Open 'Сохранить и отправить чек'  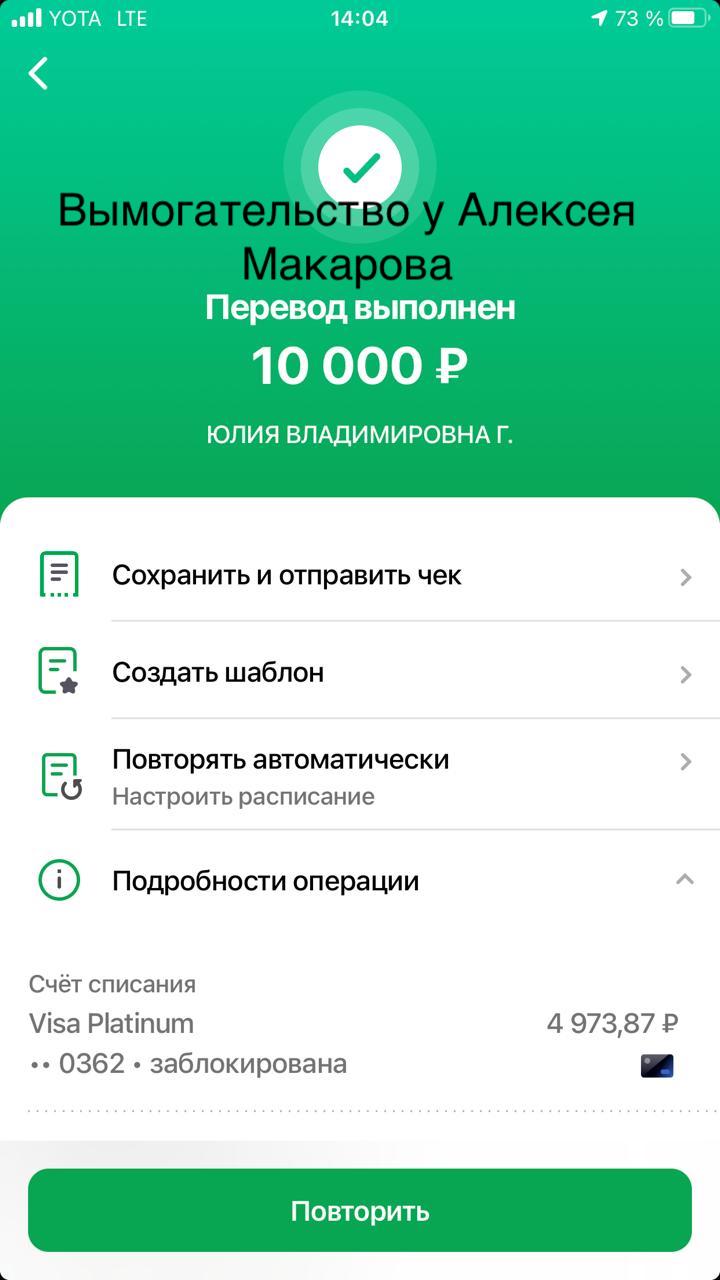(x=360, y=575)
